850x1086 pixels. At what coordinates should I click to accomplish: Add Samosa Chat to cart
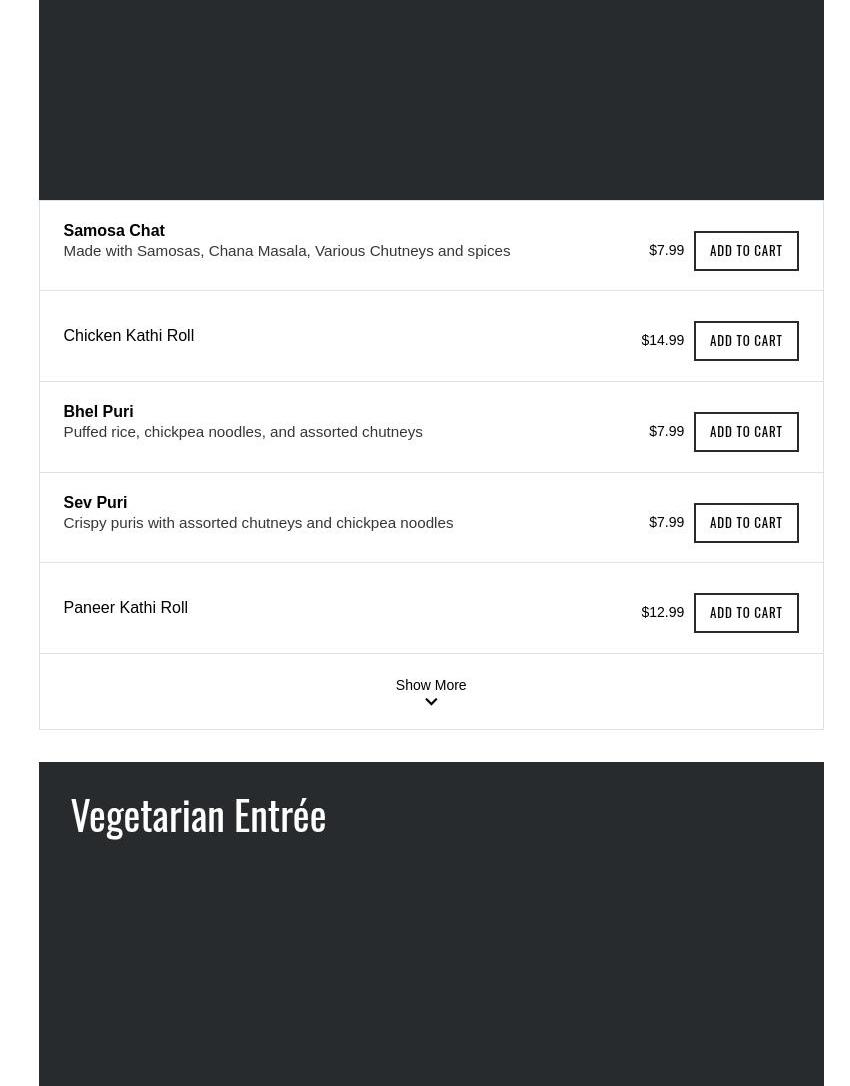(x=745, y=250)
